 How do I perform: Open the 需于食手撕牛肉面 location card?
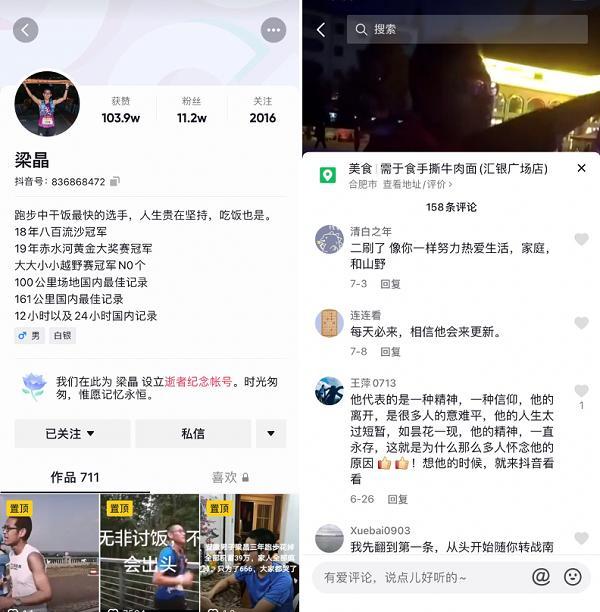447,175
